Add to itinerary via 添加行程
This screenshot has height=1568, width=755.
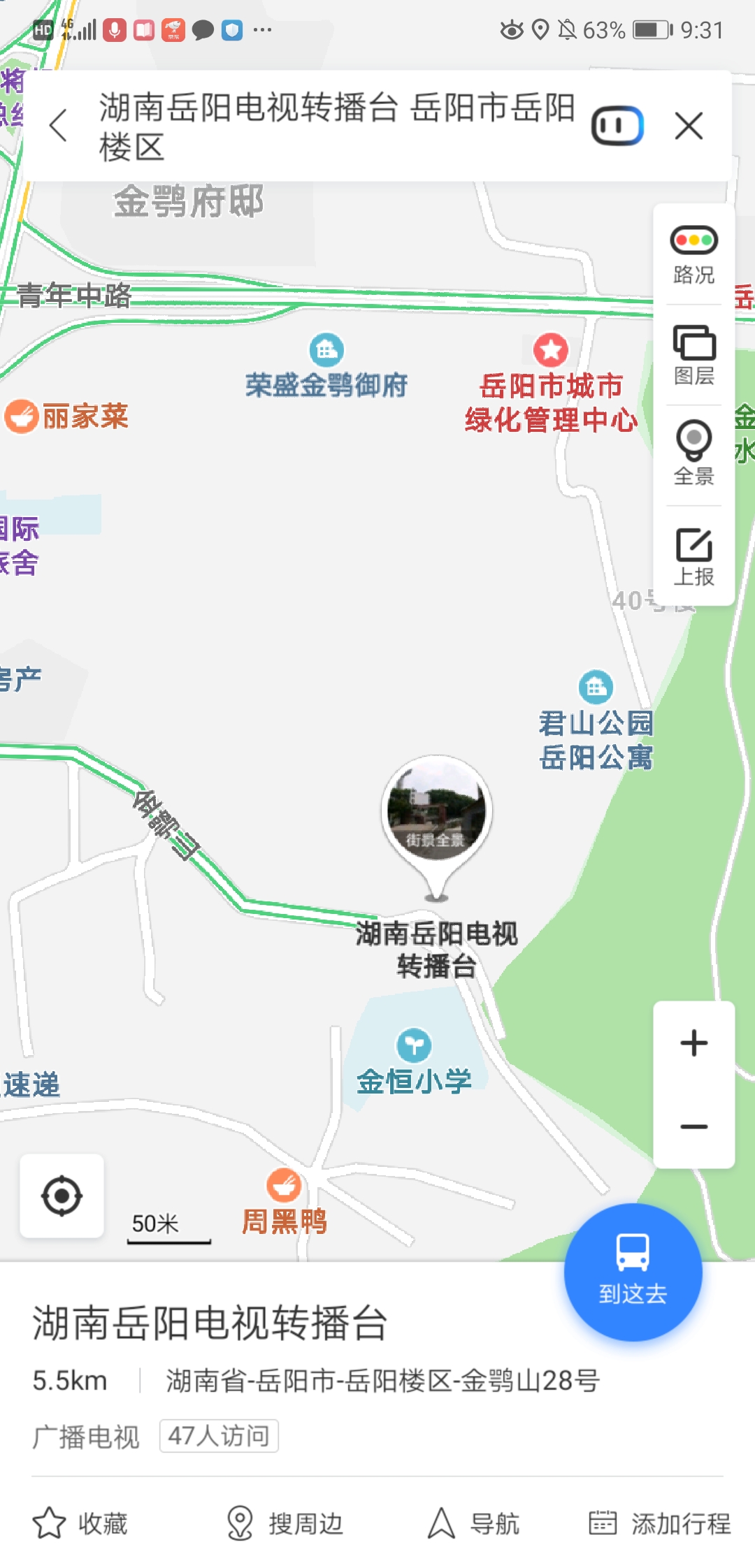point(660,1523)
